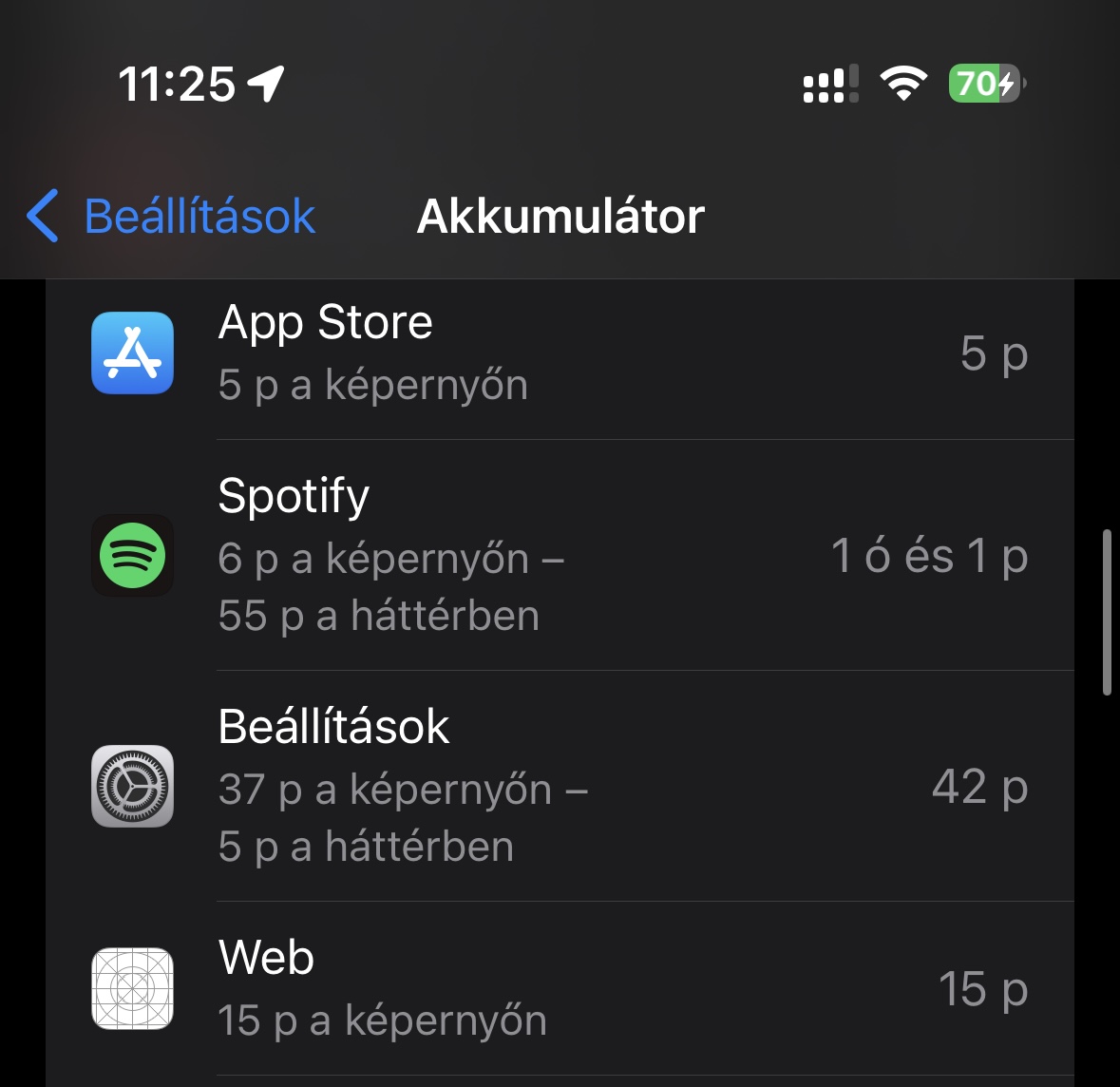Go back to Beállítások
This screenshot has height=1087, width=1120.
(x=173, y=217)
